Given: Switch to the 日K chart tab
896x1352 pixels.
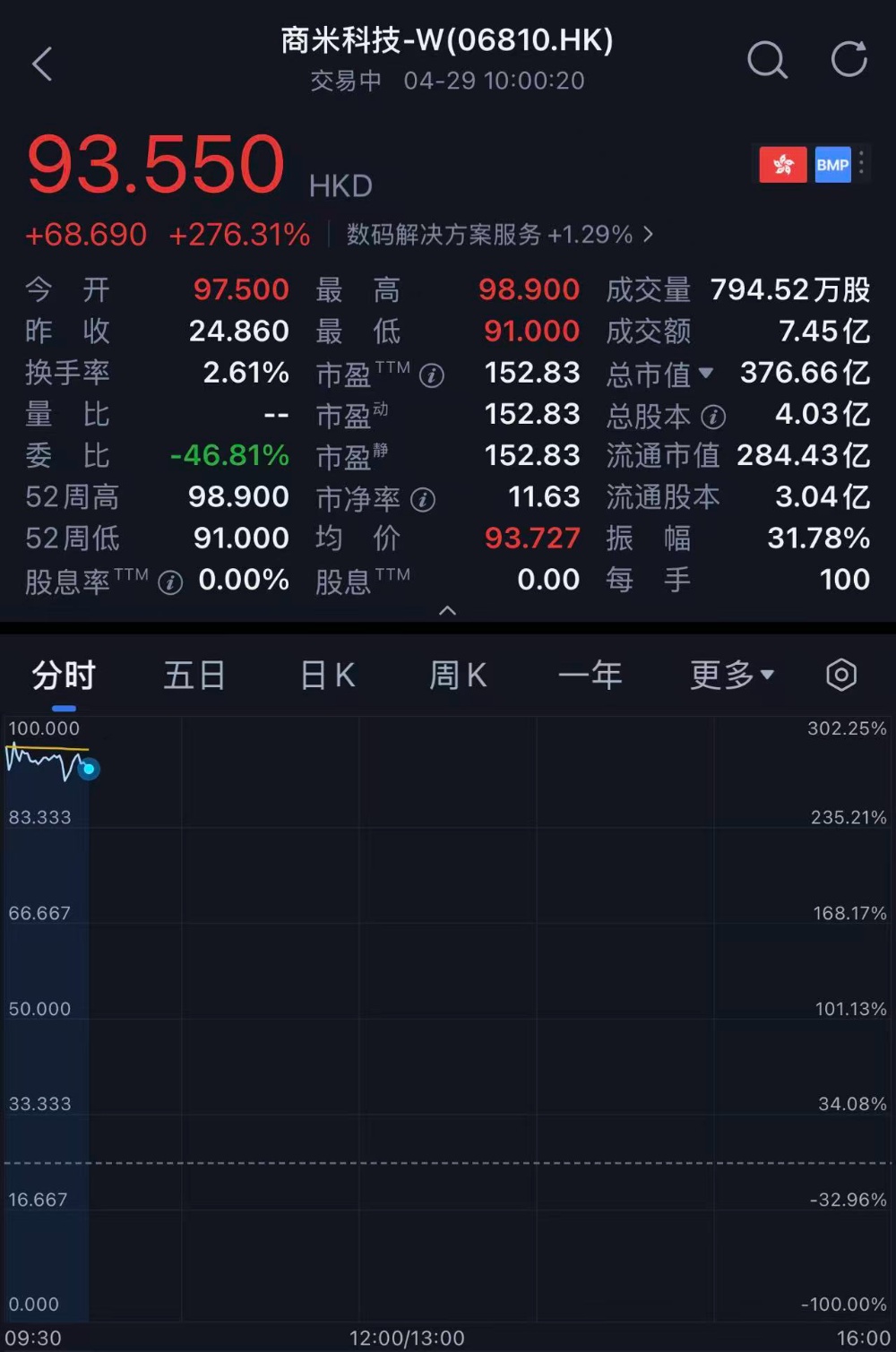Looking at the screenshot, I should (x=326, y=675).
